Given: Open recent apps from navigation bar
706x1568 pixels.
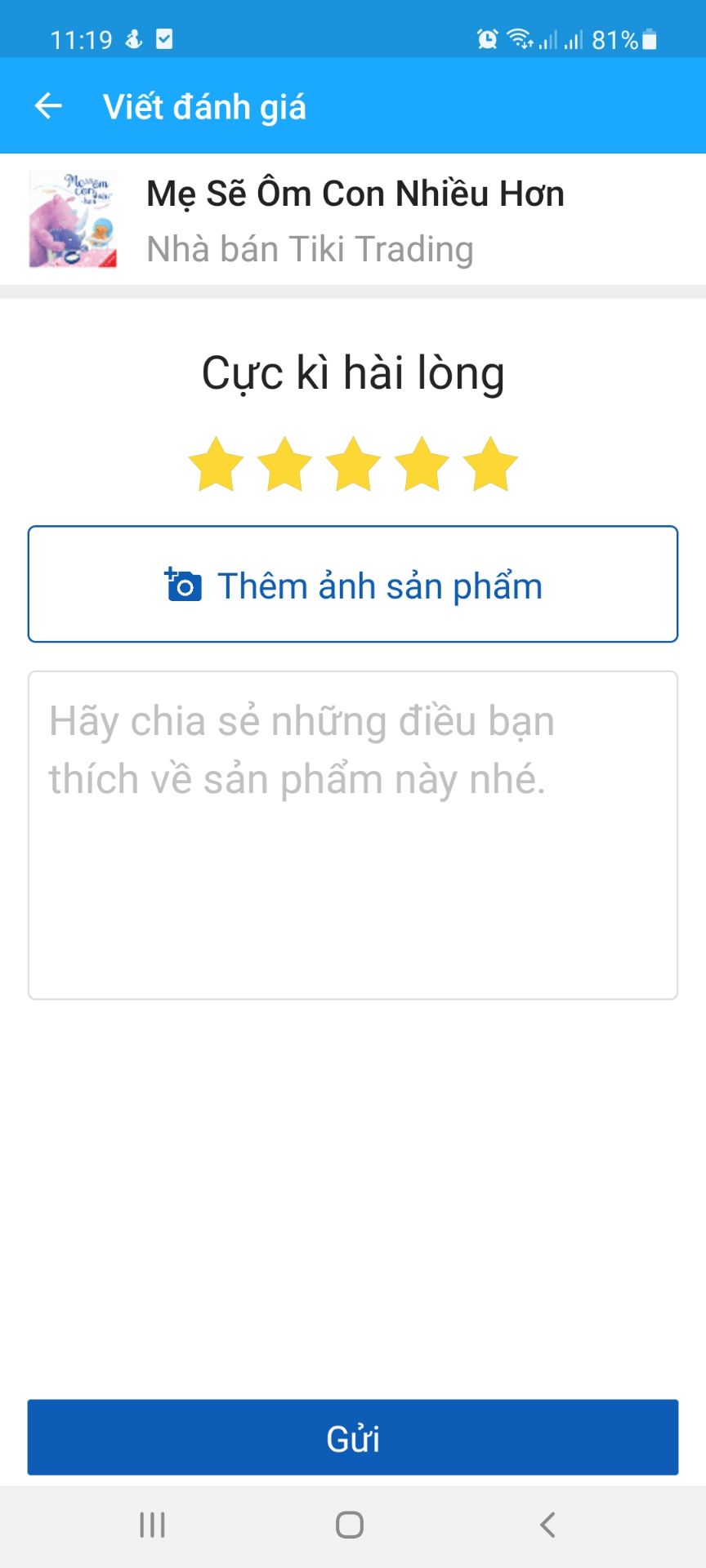Looking at the screenshot, I should [x=153, y=1525].
